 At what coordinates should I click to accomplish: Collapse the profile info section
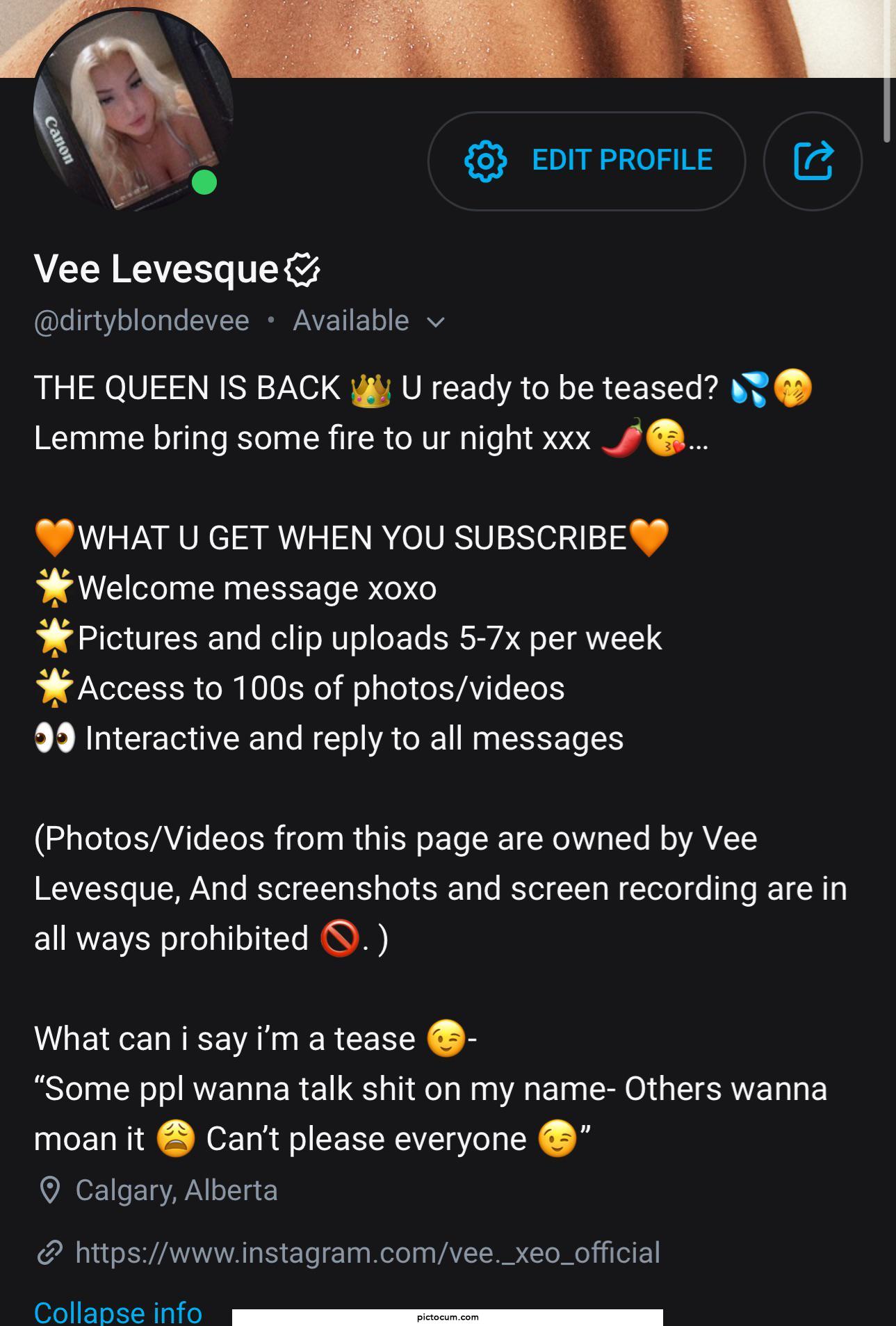click(118, 1311)
